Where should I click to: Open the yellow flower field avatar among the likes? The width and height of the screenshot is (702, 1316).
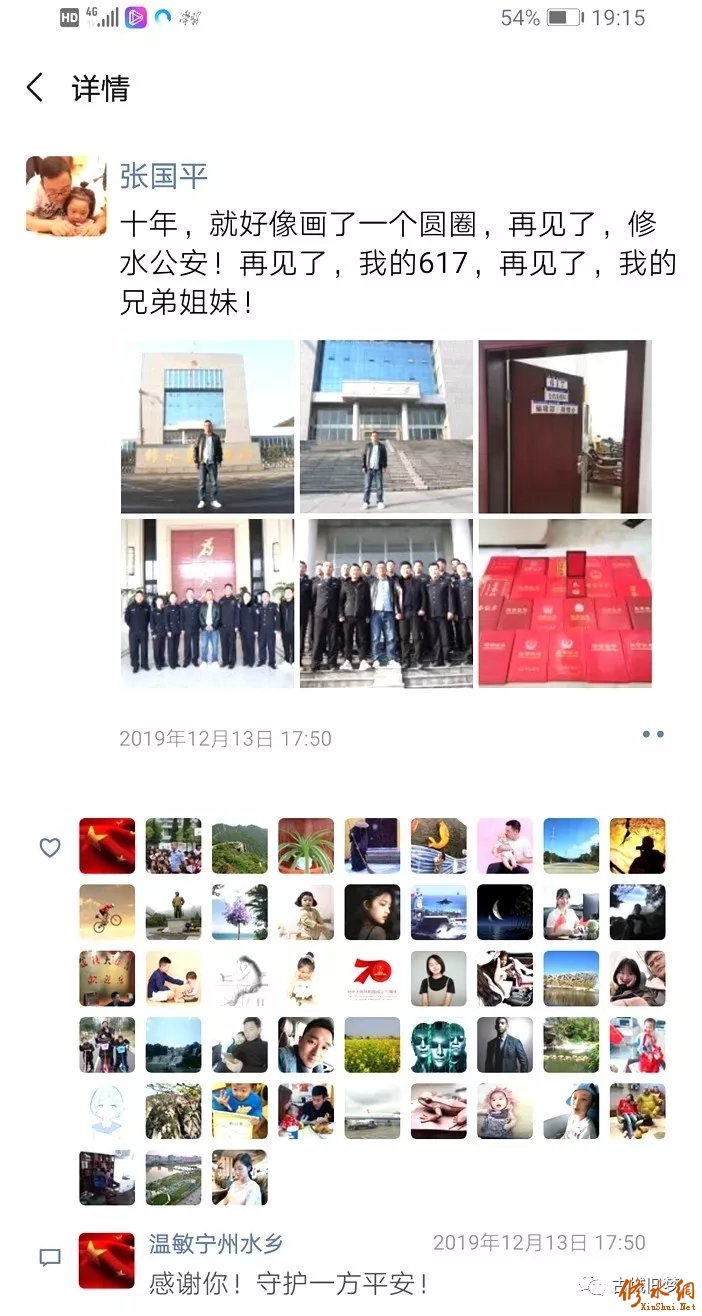(x=372, y=1045)
